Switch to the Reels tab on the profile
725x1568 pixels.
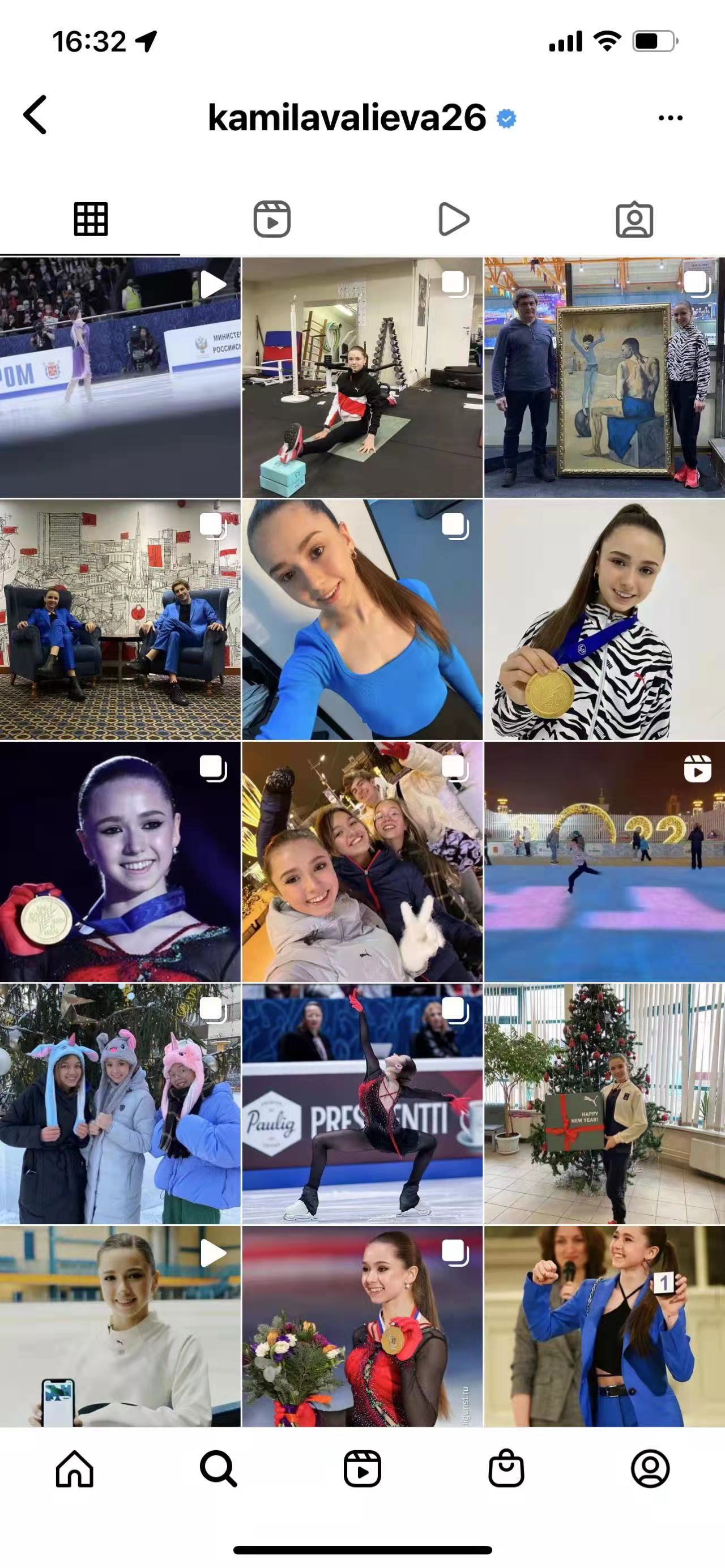(x=271, y=219)
